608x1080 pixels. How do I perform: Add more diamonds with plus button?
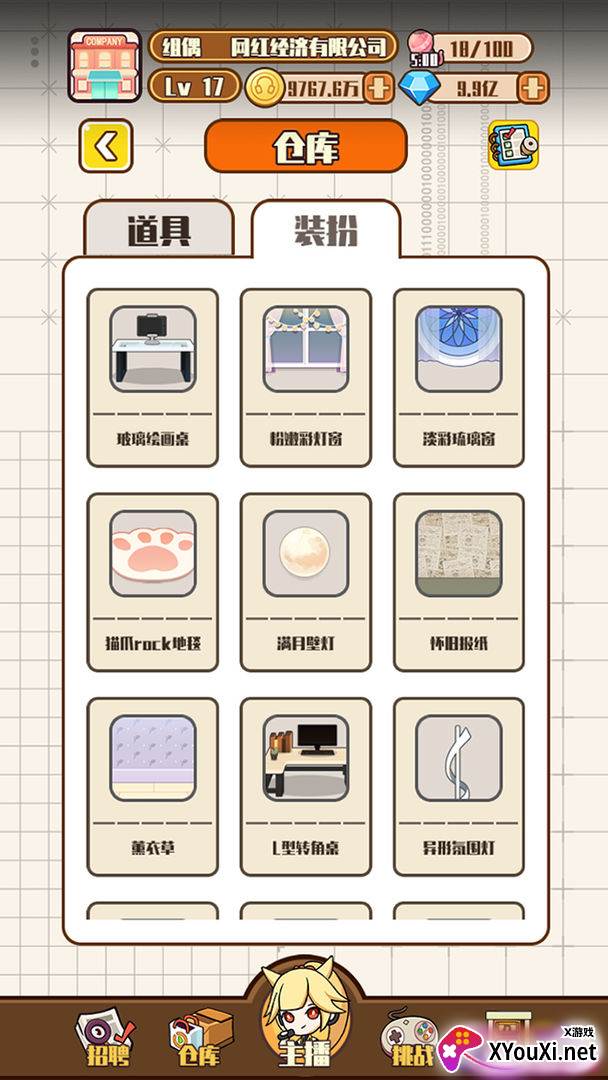click(x=534, y=88)
